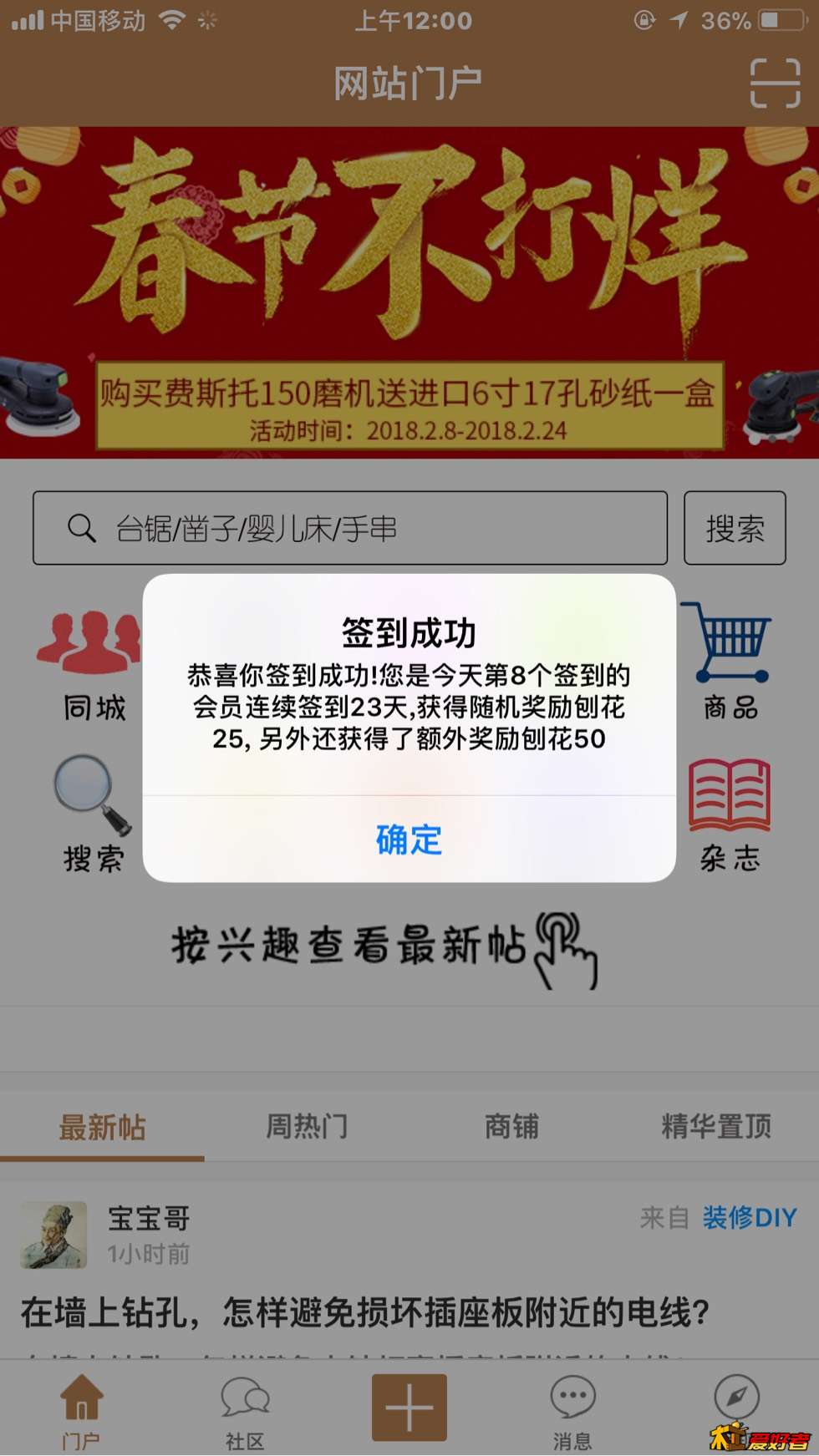Image resolution: width=819 pixels, height=1456 pixels.
Task: Select the 最新帖 tab
Action: 102,1126
